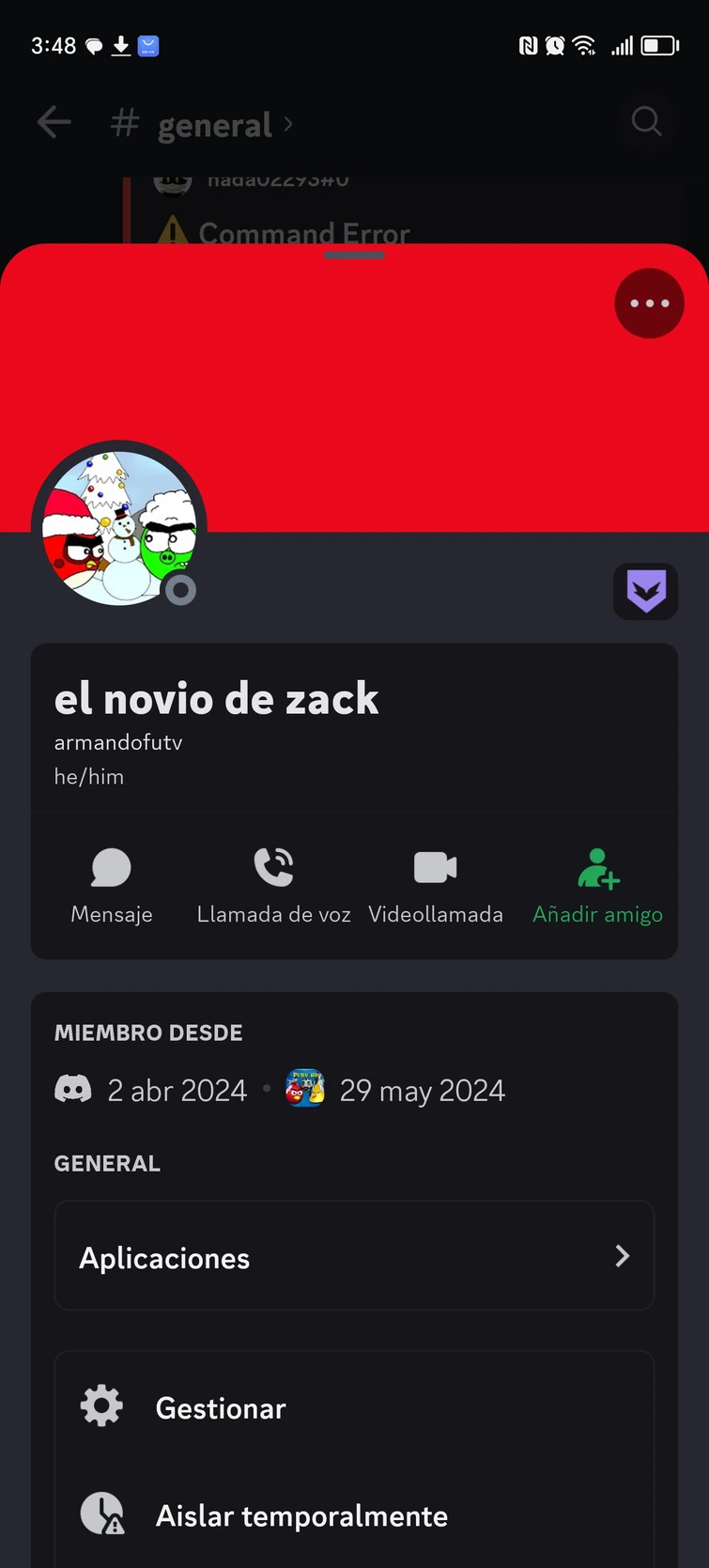Tap Añadir amigo to send a friend request
Image resolution: width=709 pixels, height=1568 pixels.
(x=598, y=913)
